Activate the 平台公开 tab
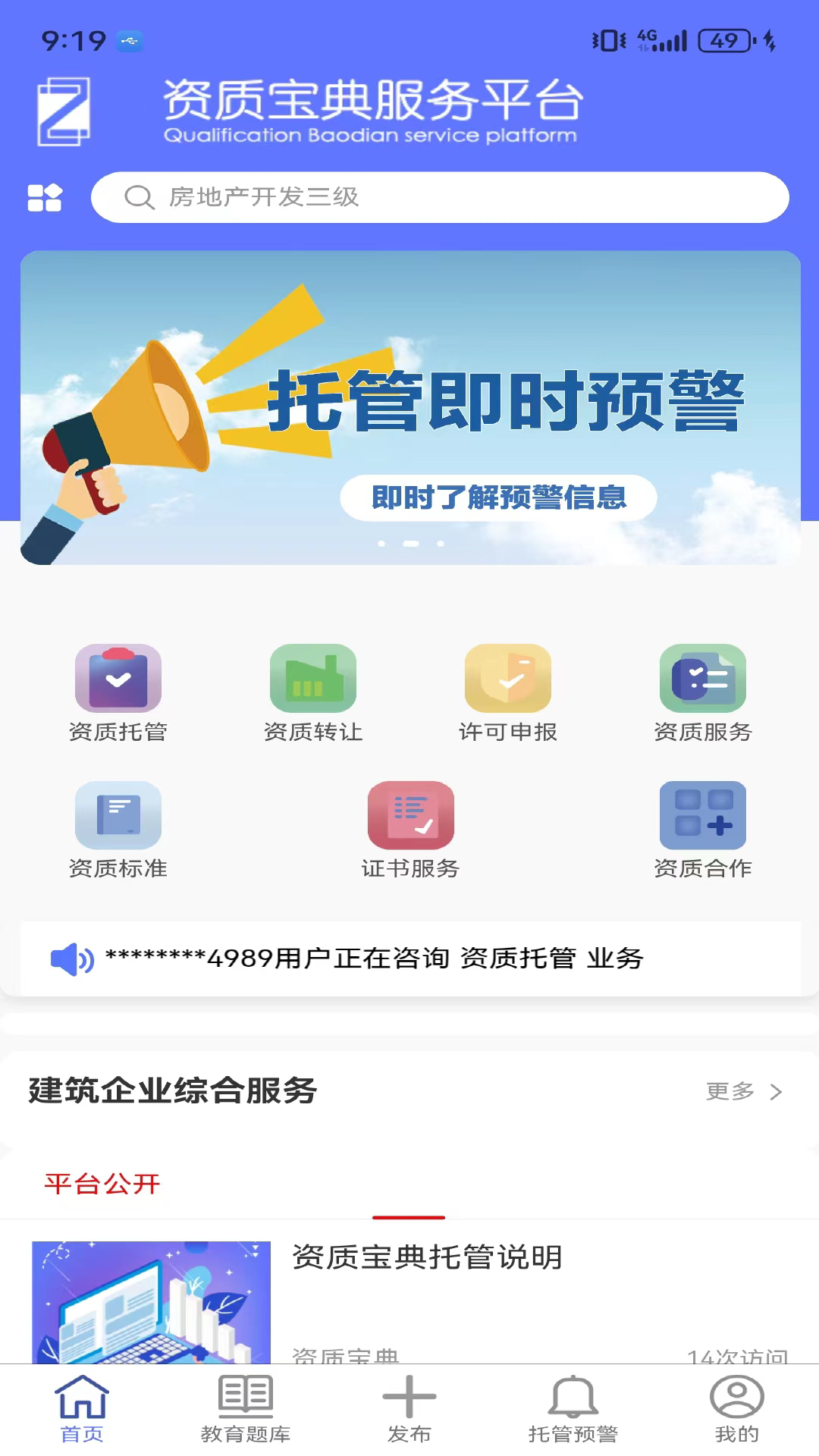Viewport: 819px width, 1456px height. click(101, 1185)
